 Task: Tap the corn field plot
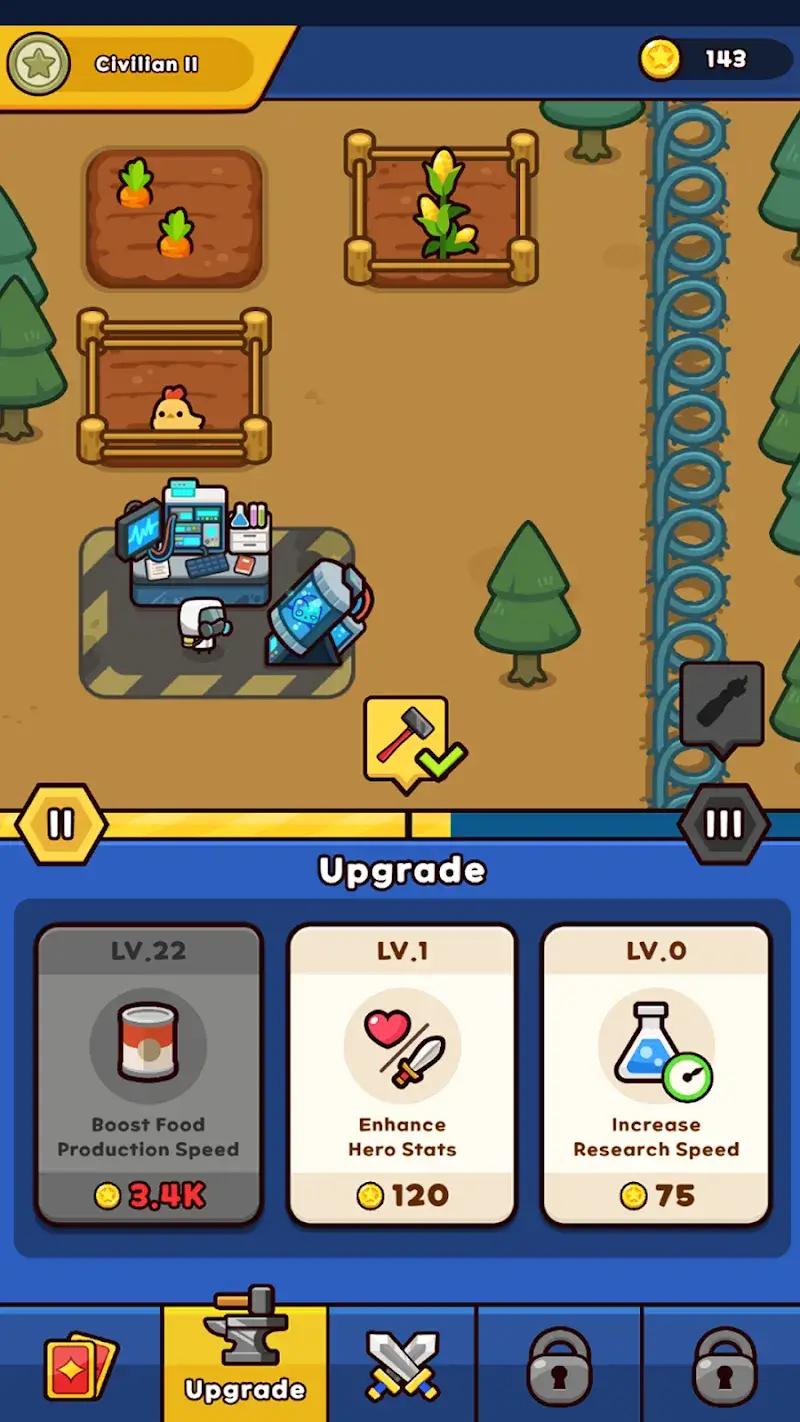tap(441, 210)
